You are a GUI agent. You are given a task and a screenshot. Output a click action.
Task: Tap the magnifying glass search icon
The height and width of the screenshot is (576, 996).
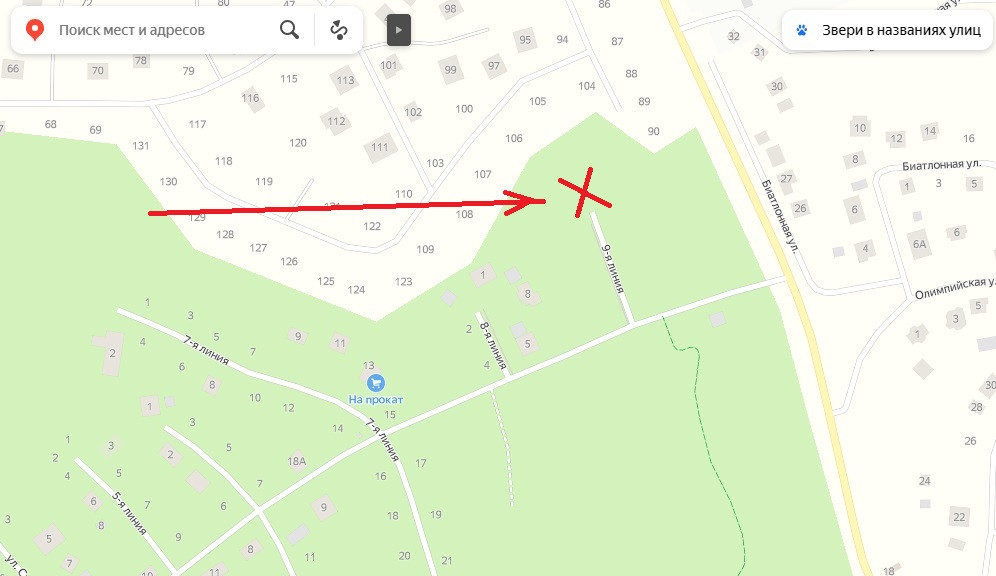tap(289, 30)
